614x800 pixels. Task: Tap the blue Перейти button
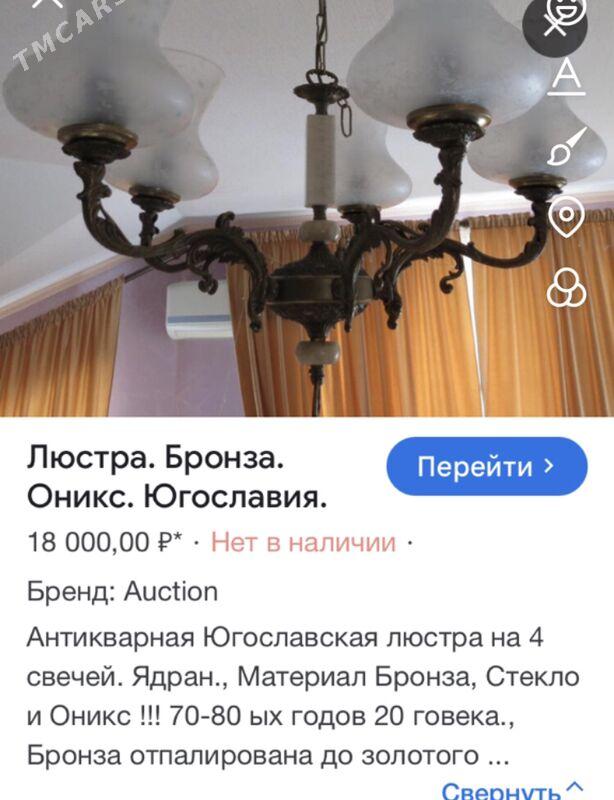click(x=486, y=466)
